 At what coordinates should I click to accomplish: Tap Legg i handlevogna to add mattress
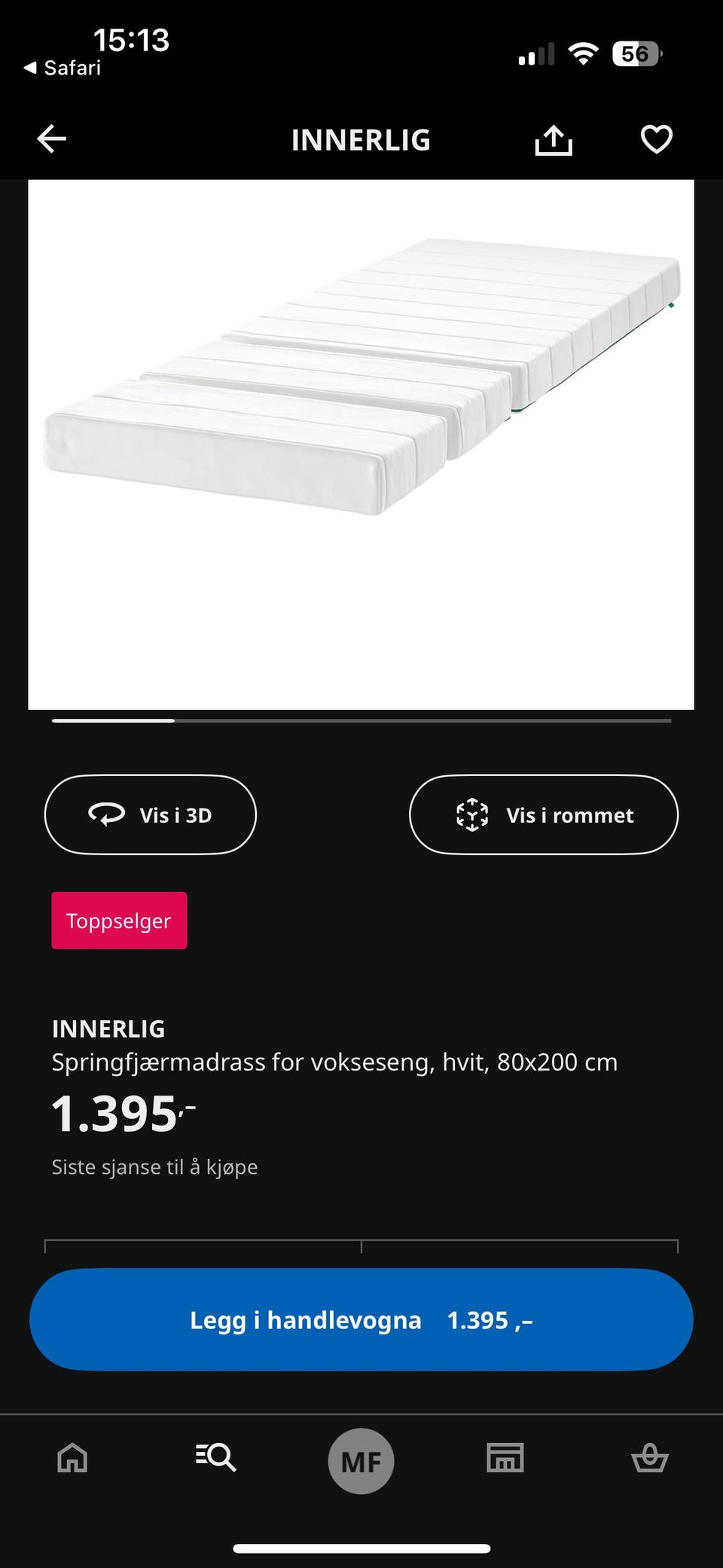[x=361, y=1319]
